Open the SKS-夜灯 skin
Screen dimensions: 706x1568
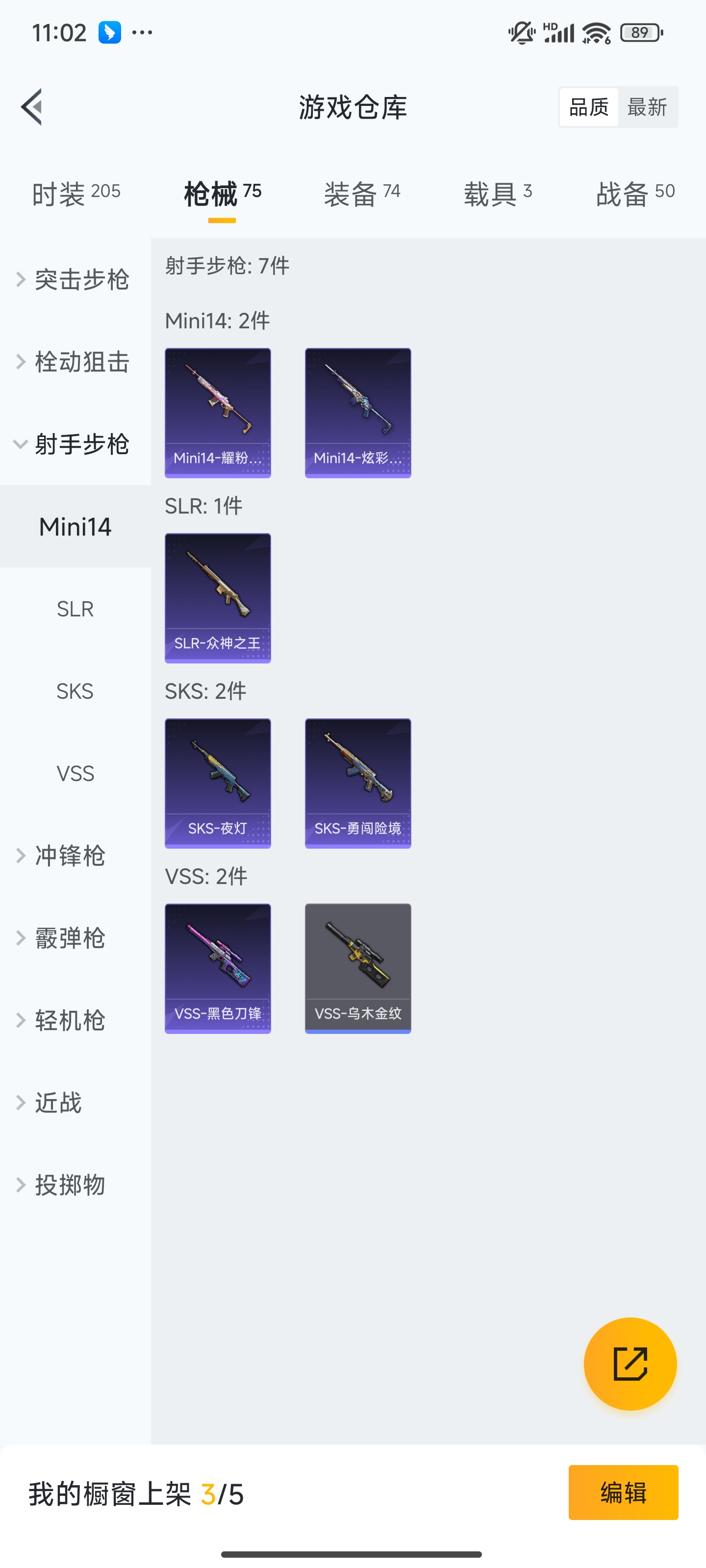click(218, 783)
